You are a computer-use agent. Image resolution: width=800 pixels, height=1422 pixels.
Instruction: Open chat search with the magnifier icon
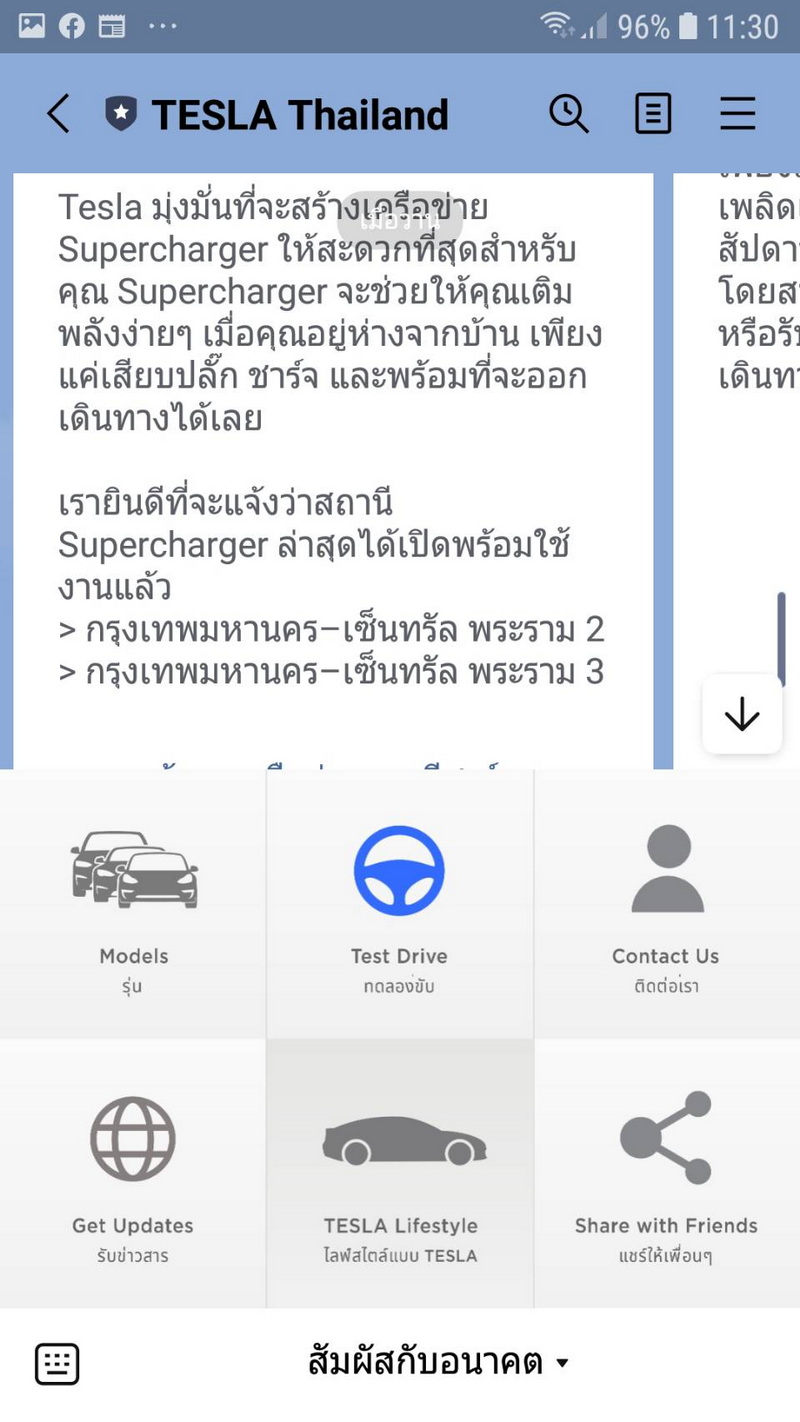click(x=568, y=114)
